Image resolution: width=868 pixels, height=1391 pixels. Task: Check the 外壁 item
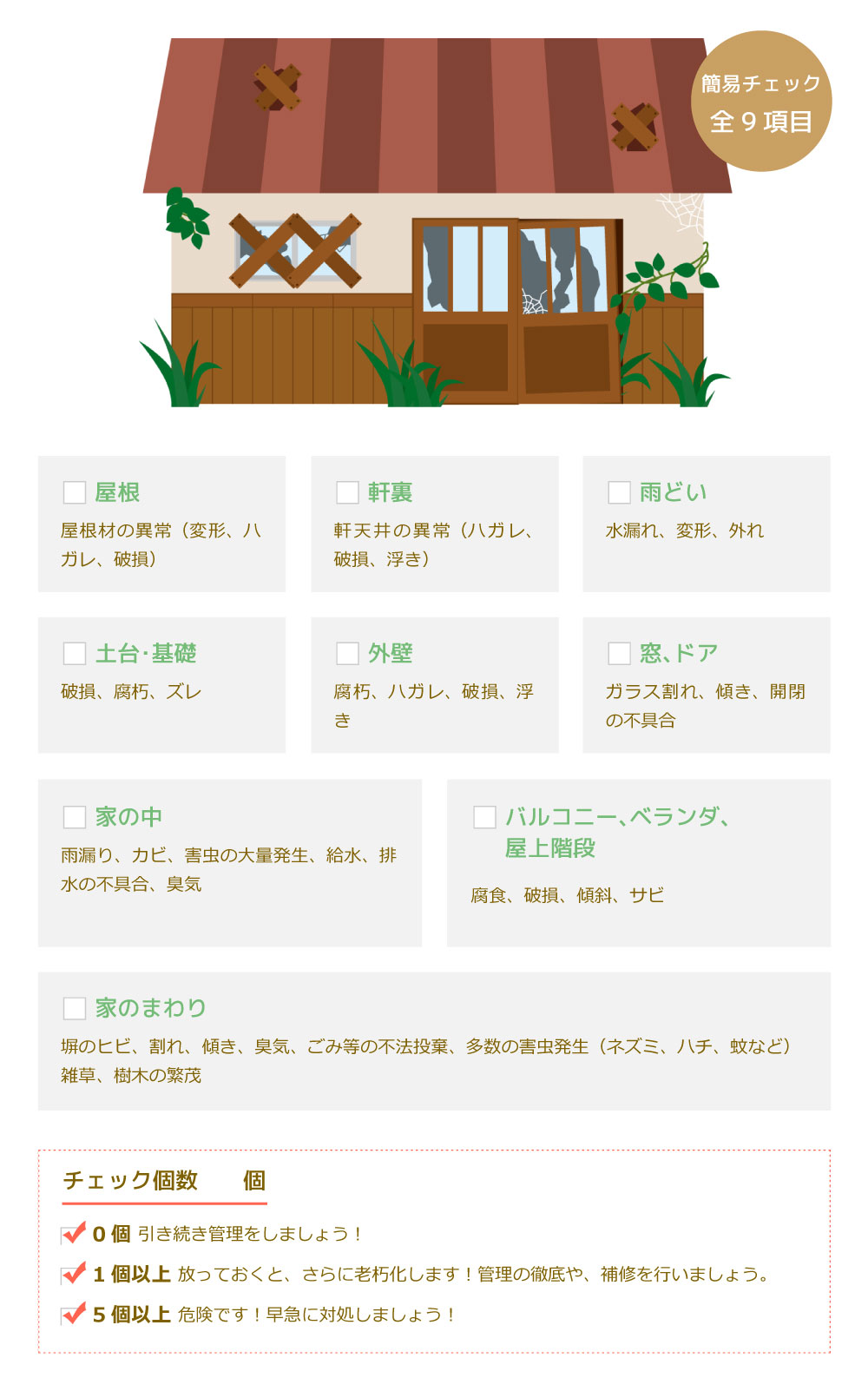point(347,653)
